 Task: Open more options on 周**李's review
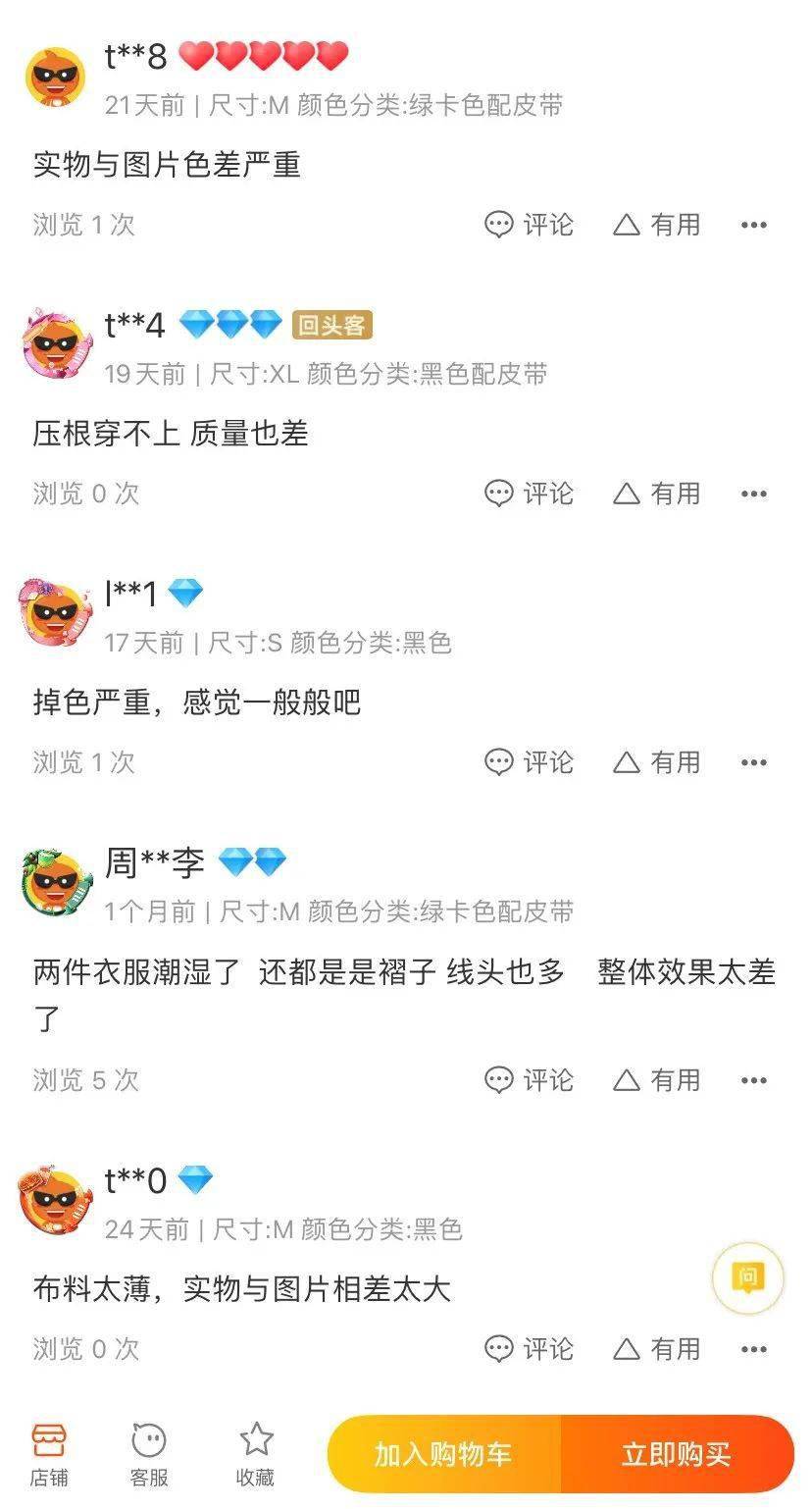tap(753, 1080)
